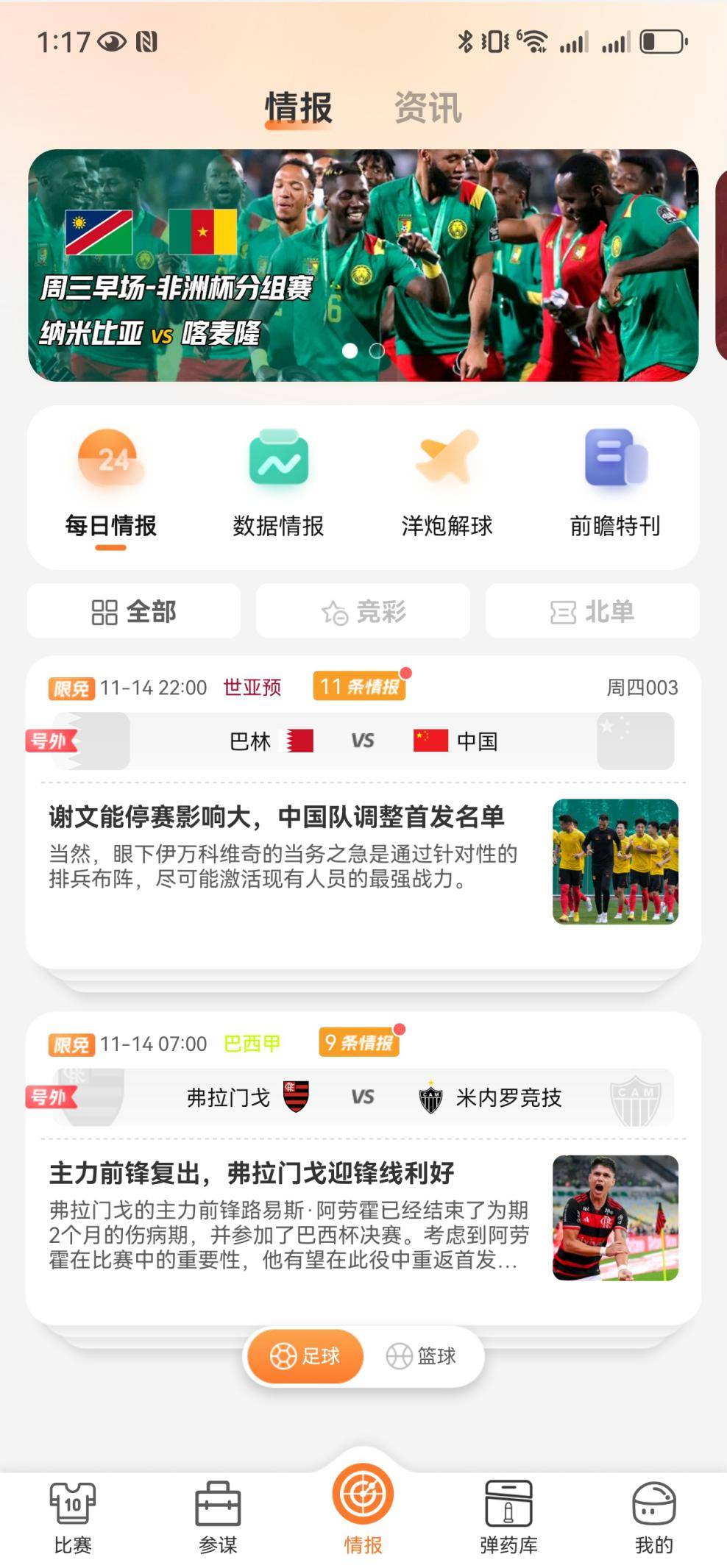This screenshot has height=1568, width=727.
Task: Go to the 我的 profile tab
Action: click(x=653, y=1517)
